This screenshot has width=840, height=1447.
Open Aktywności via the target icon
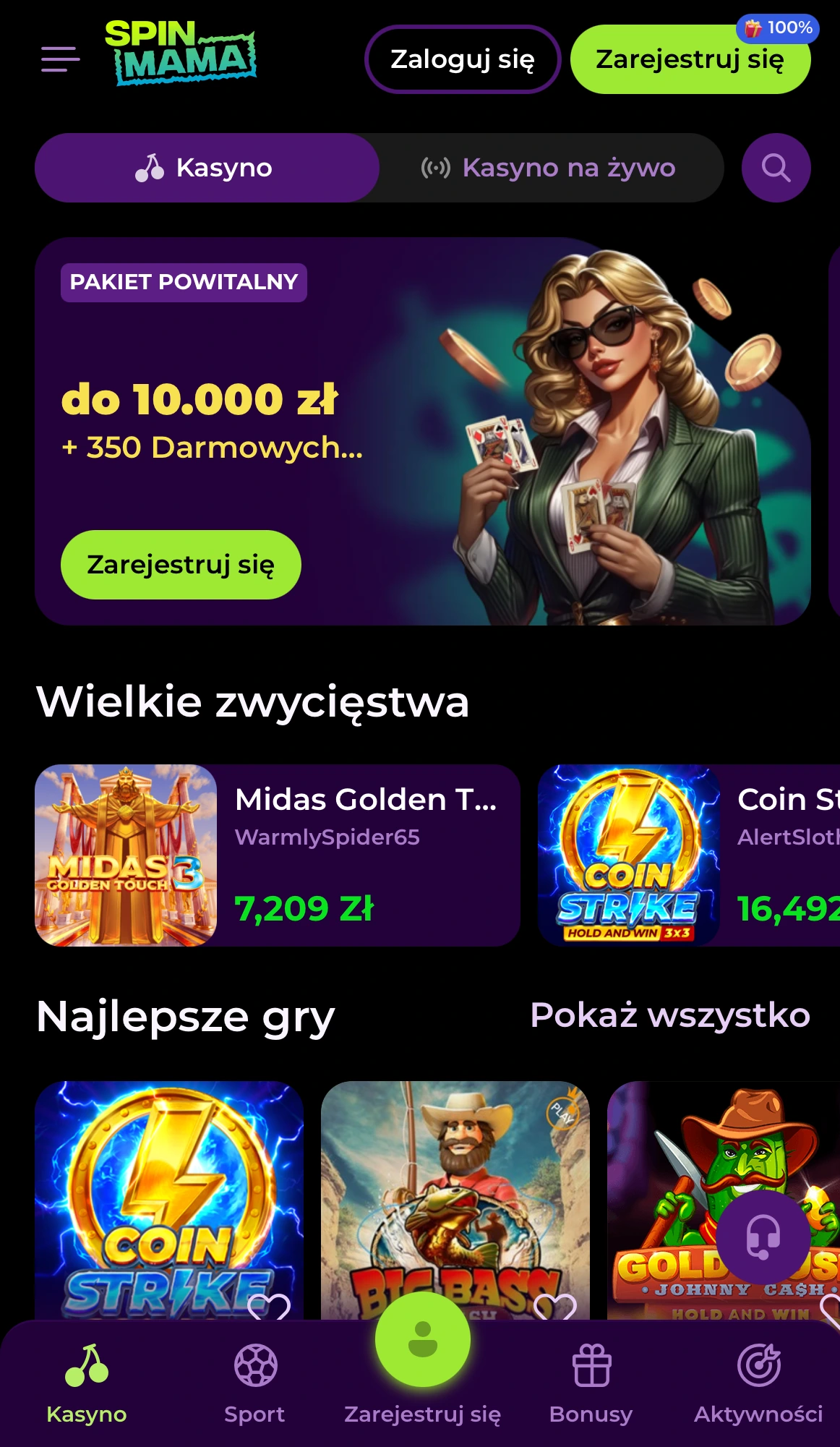coord(759,1365)
